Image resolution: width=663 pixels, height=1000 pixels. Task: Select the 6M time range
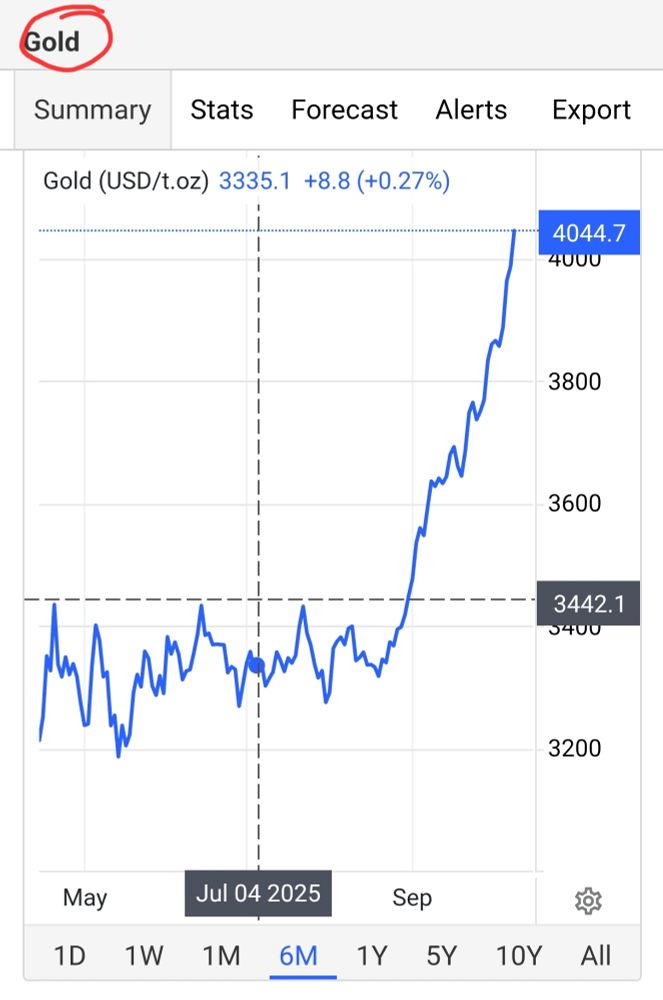tap(298, 956)
